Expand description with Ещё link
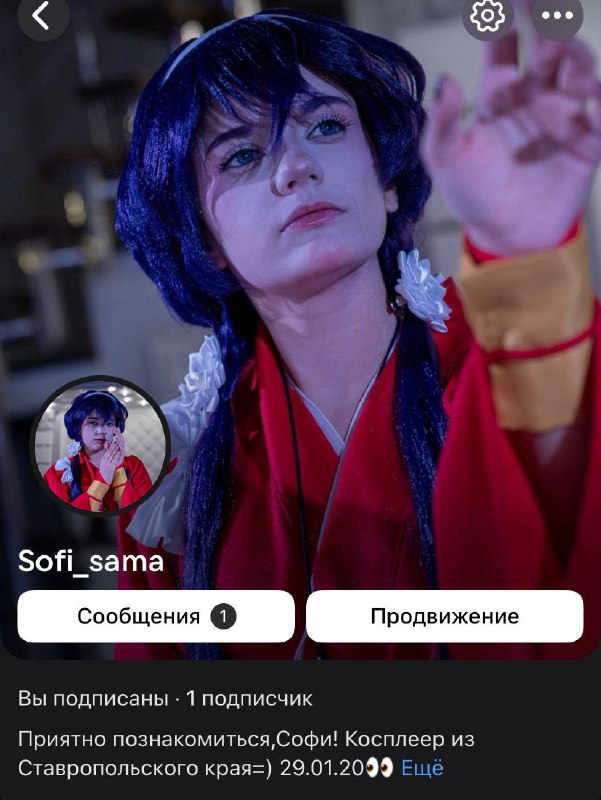 click(422, 768)
